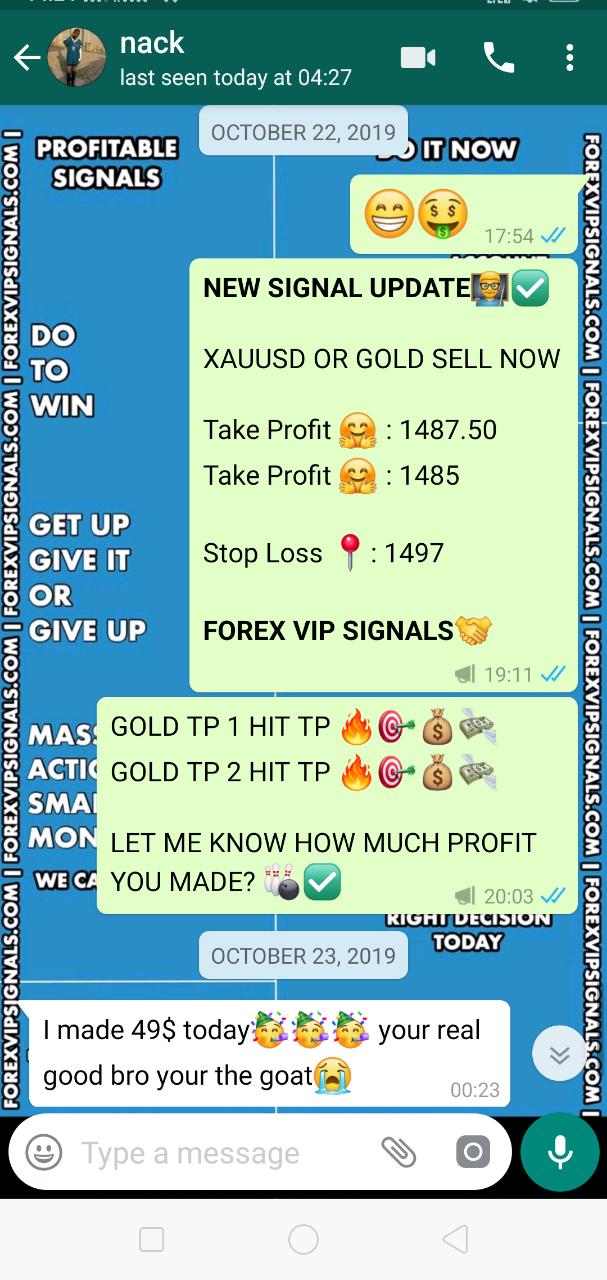This screenshot has height=1280, width=607.
Task: Place a voice call to nack
Action: coord(498,58)
